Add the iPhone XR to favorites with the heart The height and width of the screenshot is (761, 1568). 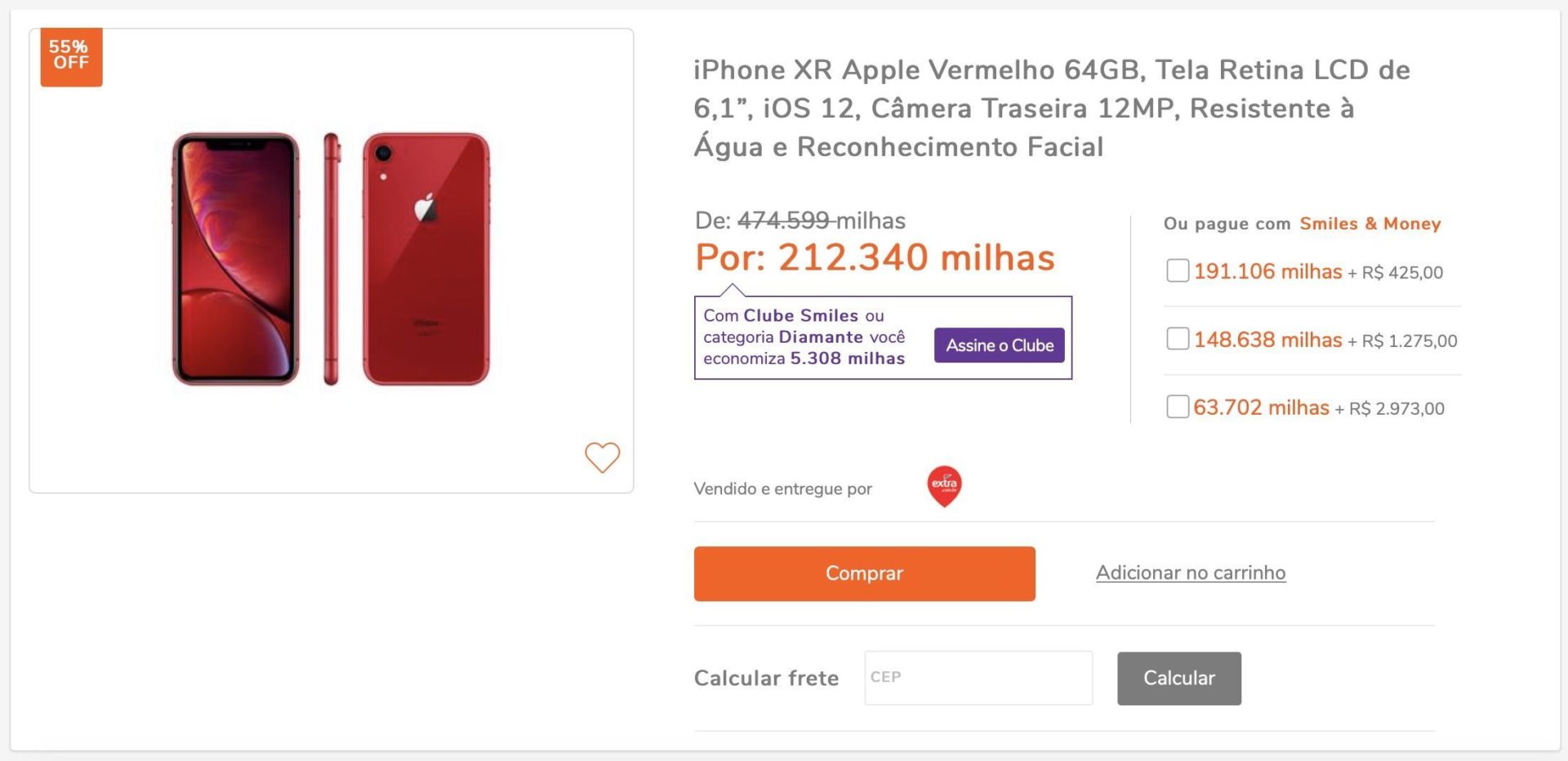pyautogui.click(x=602, y=457)
